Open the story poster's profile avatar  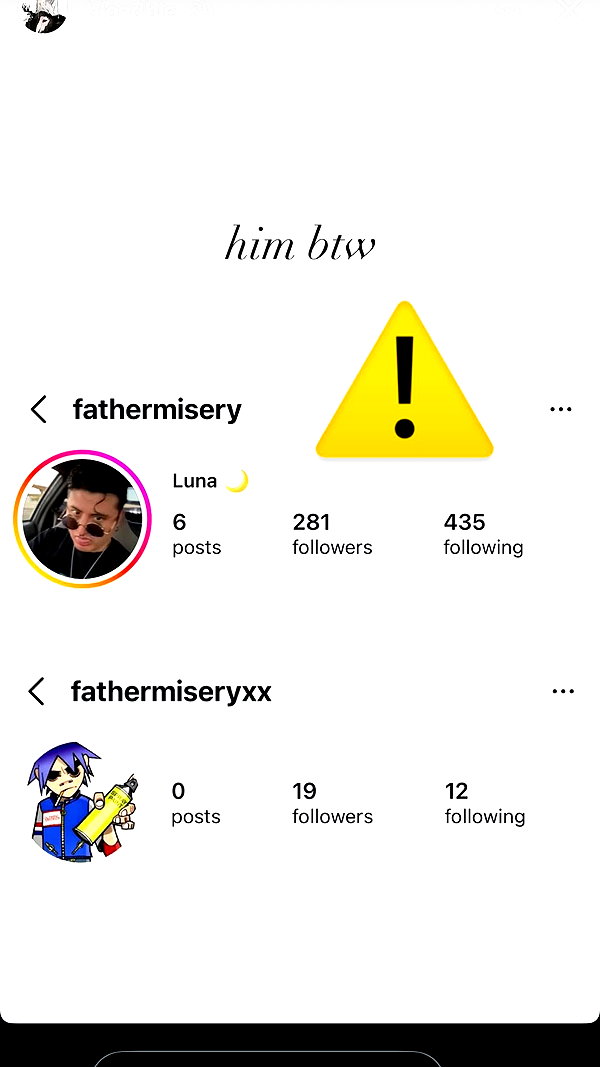(x=44, y=15)
